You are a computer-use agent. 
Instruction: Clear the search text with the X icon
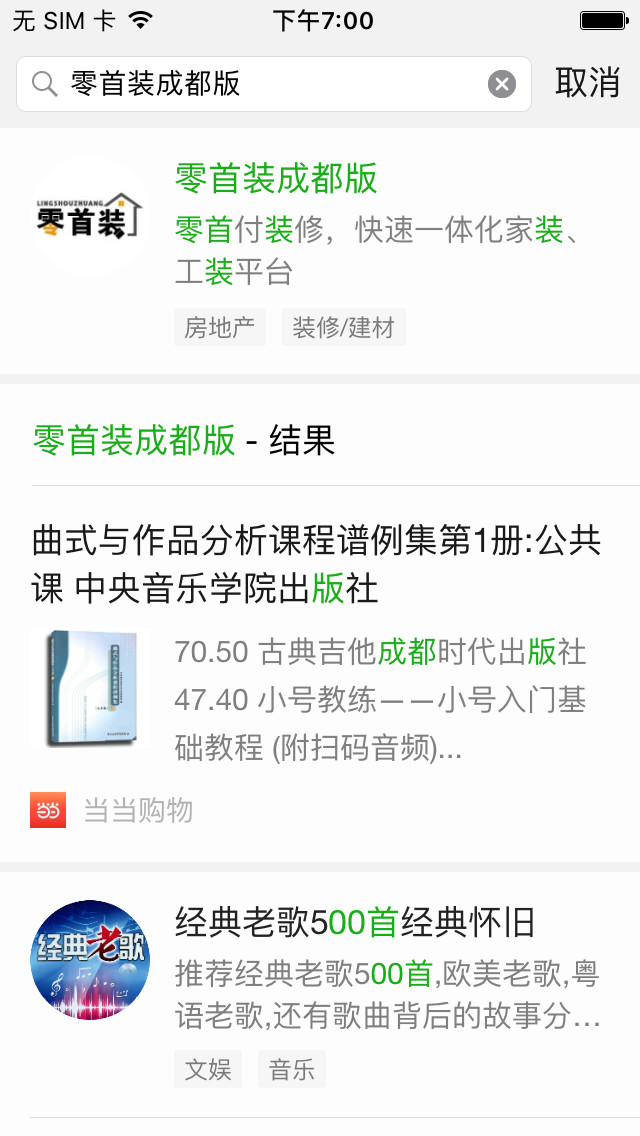point(502,84)
